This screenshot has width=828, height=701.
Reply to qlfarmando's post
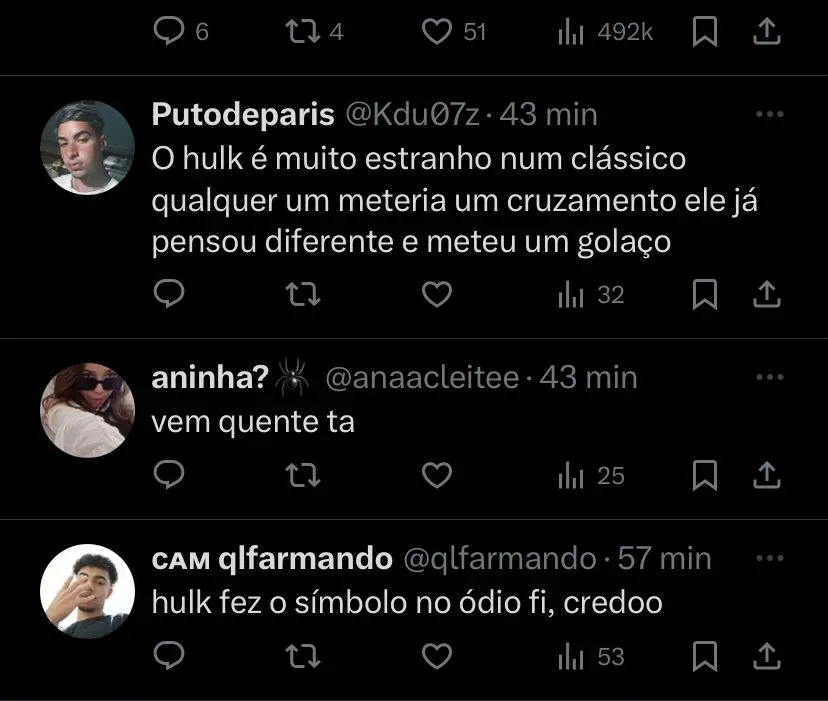pos(170,657)
